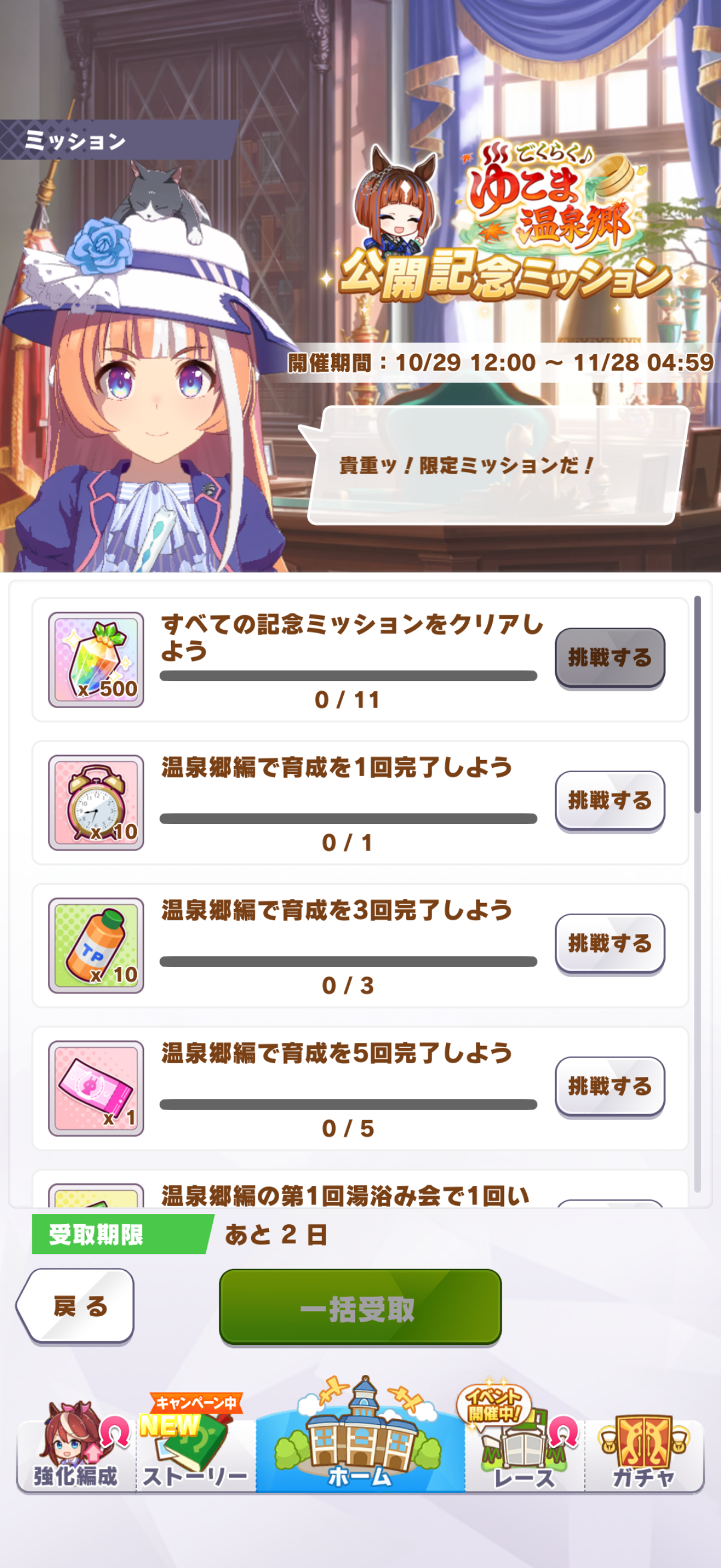View the alarm clock x10 reward

96,803
